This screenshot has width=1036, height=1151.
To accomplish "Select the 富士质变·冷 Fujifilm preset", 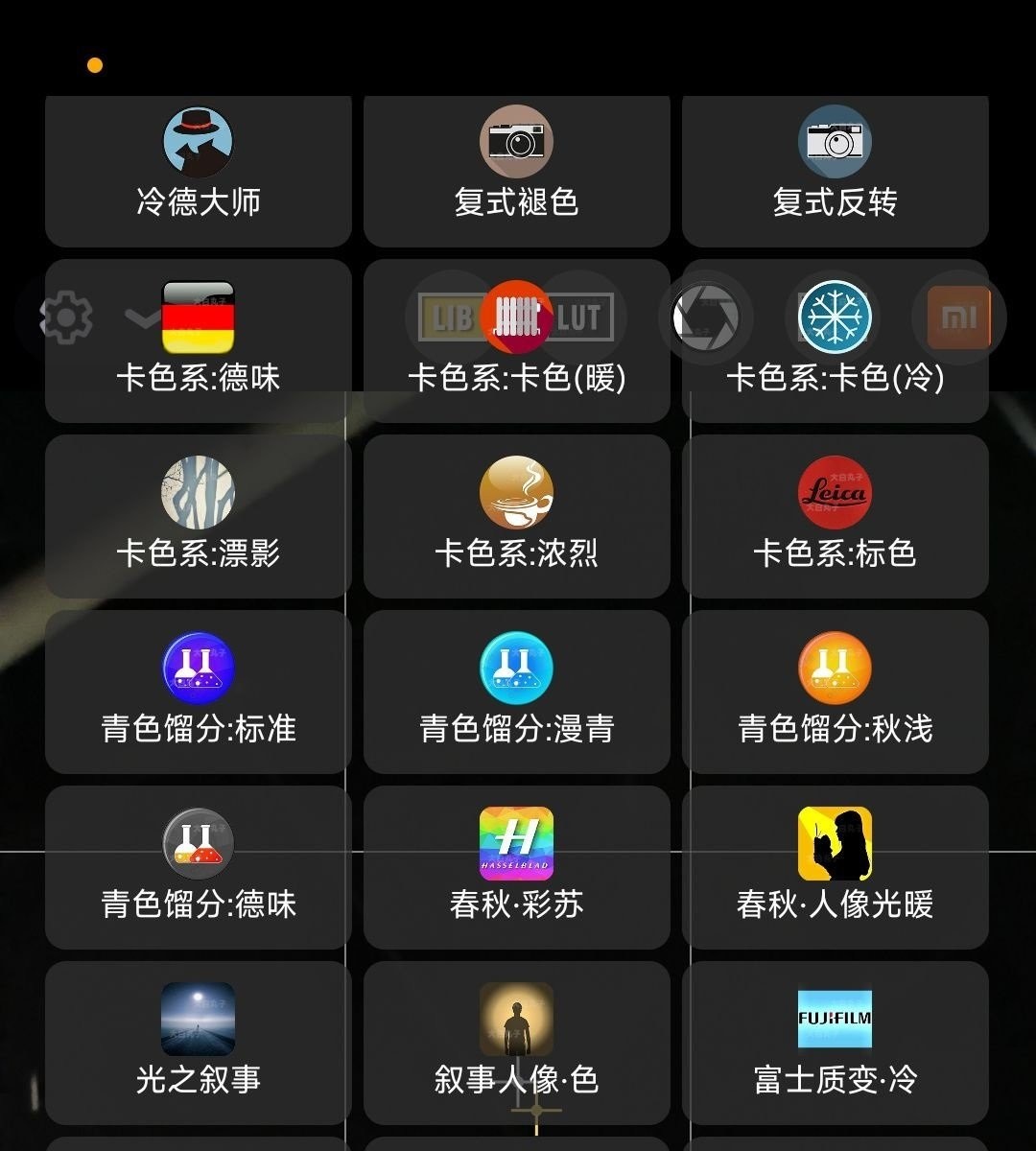I will [x=835, y=1044].
